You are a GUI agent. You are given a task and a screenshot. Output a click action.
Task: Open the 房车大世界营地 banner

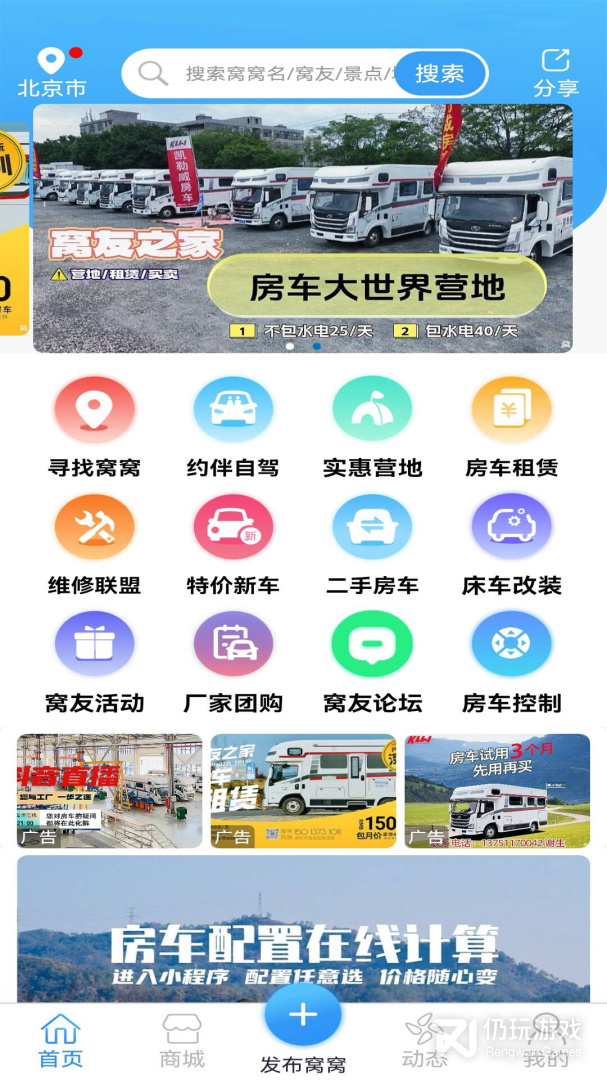click(x=303, y=228)
